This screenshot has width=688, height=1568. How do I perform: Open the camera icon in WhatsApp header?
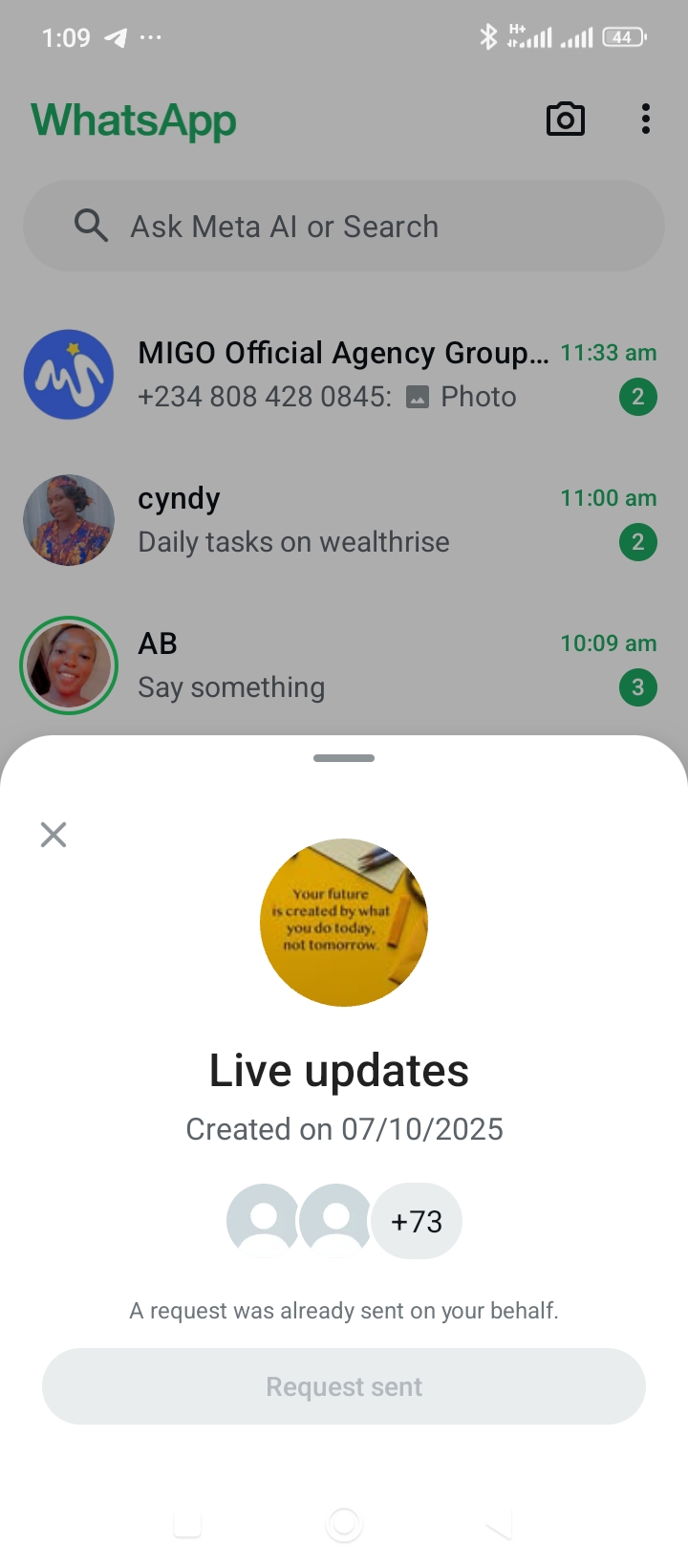(565, 120)
